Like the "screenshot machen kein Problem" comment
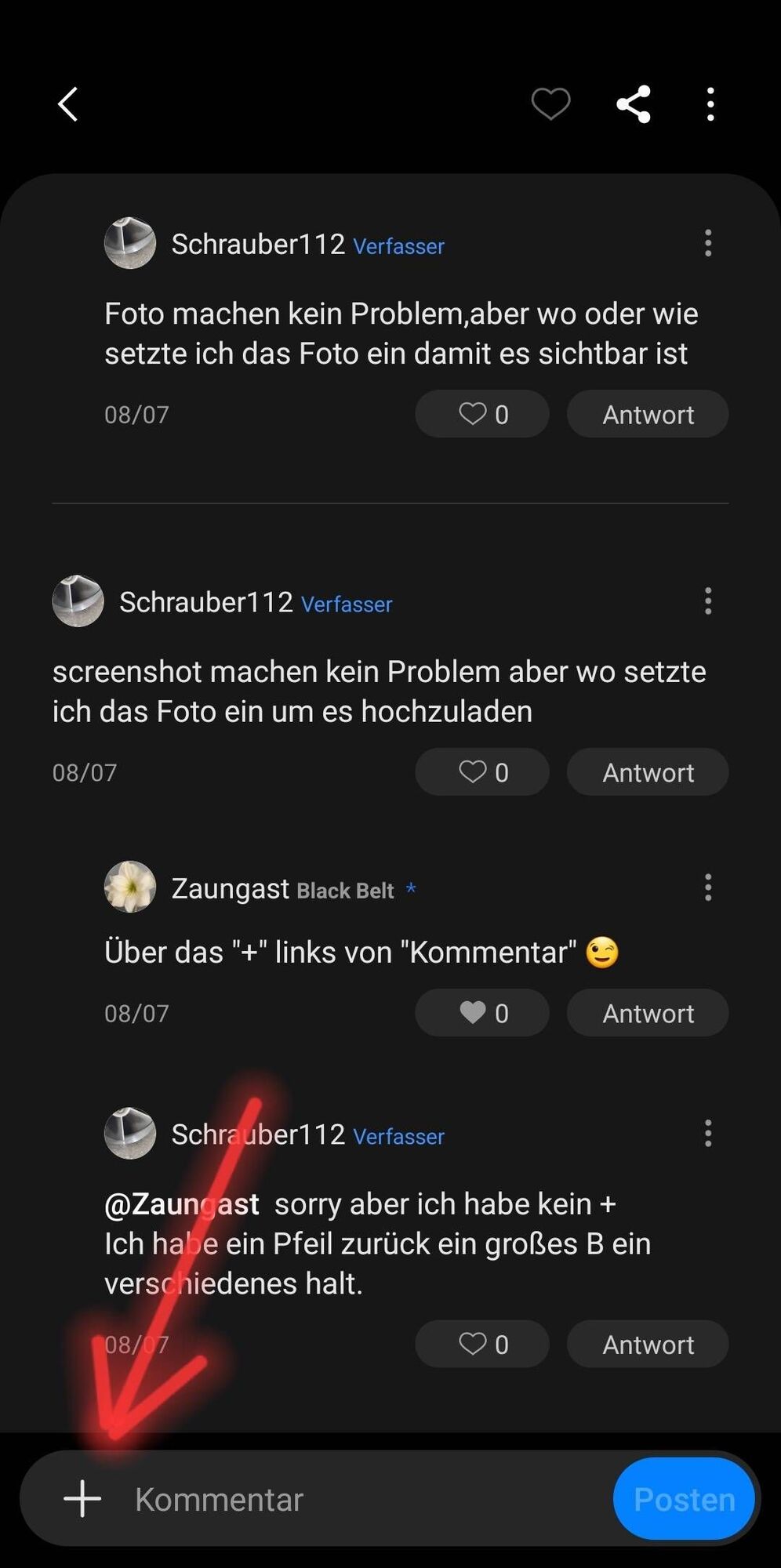Image resolution: width=781 pixels, height=1568 pixels. click(x=481, y=772)
